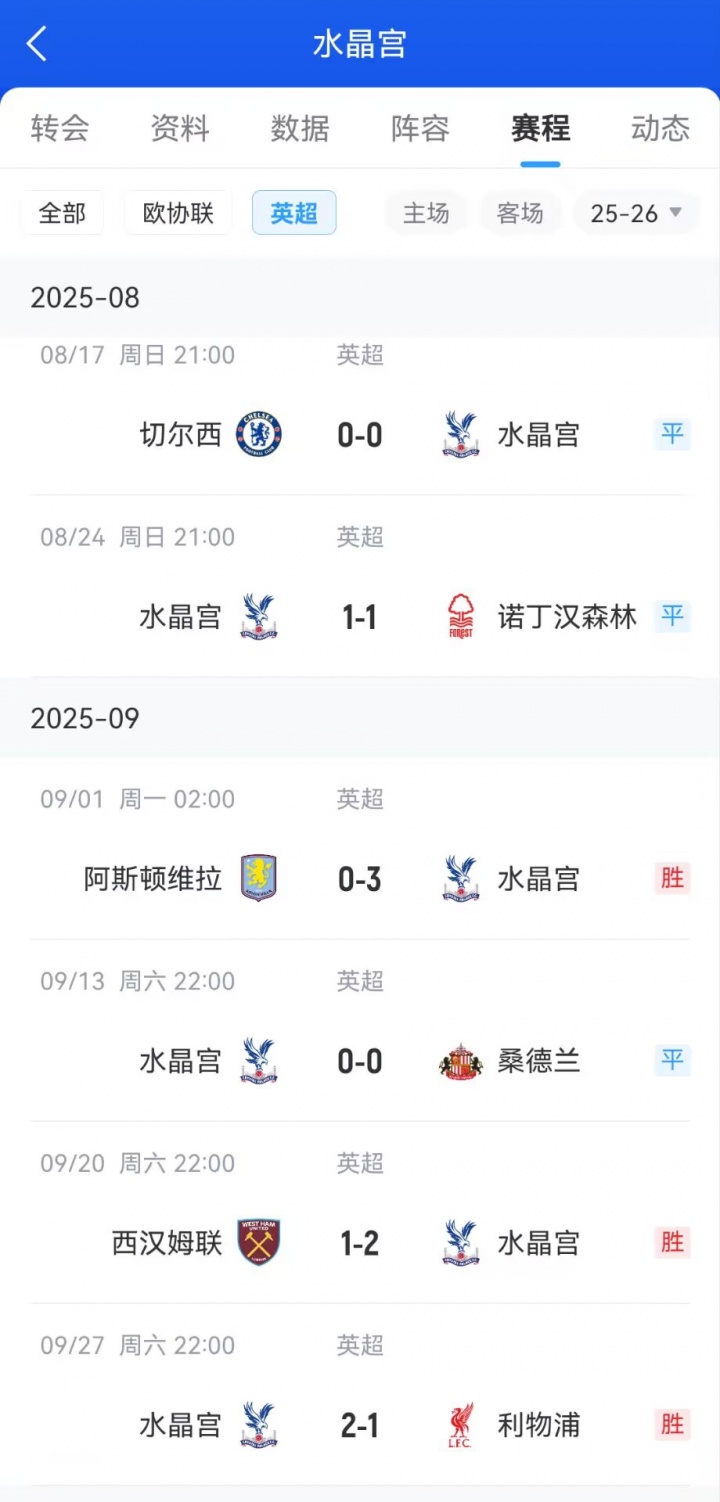This screenshot has height=1502, width=720.
Task: Expand the 25-26 season dropdown
Action: [636, 213]
